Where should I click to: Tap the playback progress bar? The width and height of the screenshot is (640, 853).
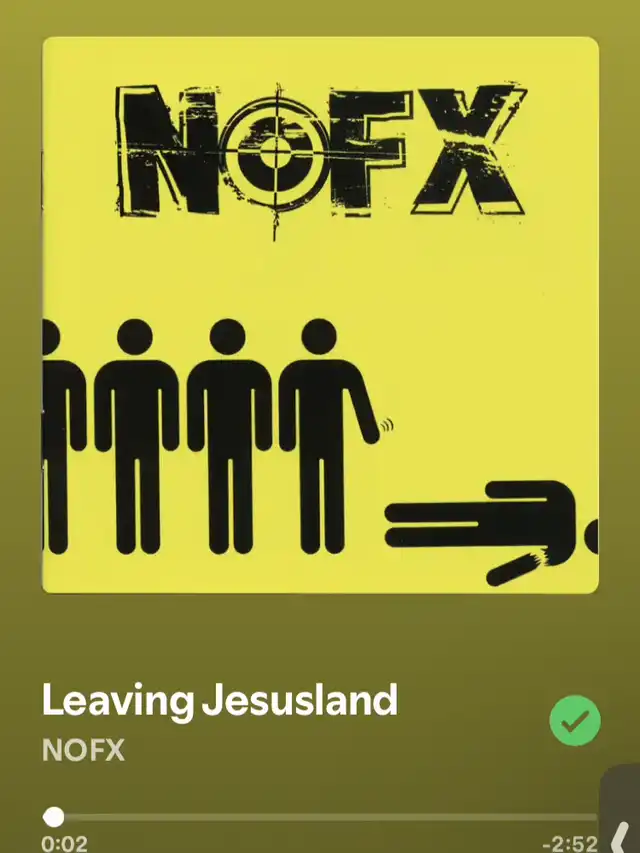[320, 817]
